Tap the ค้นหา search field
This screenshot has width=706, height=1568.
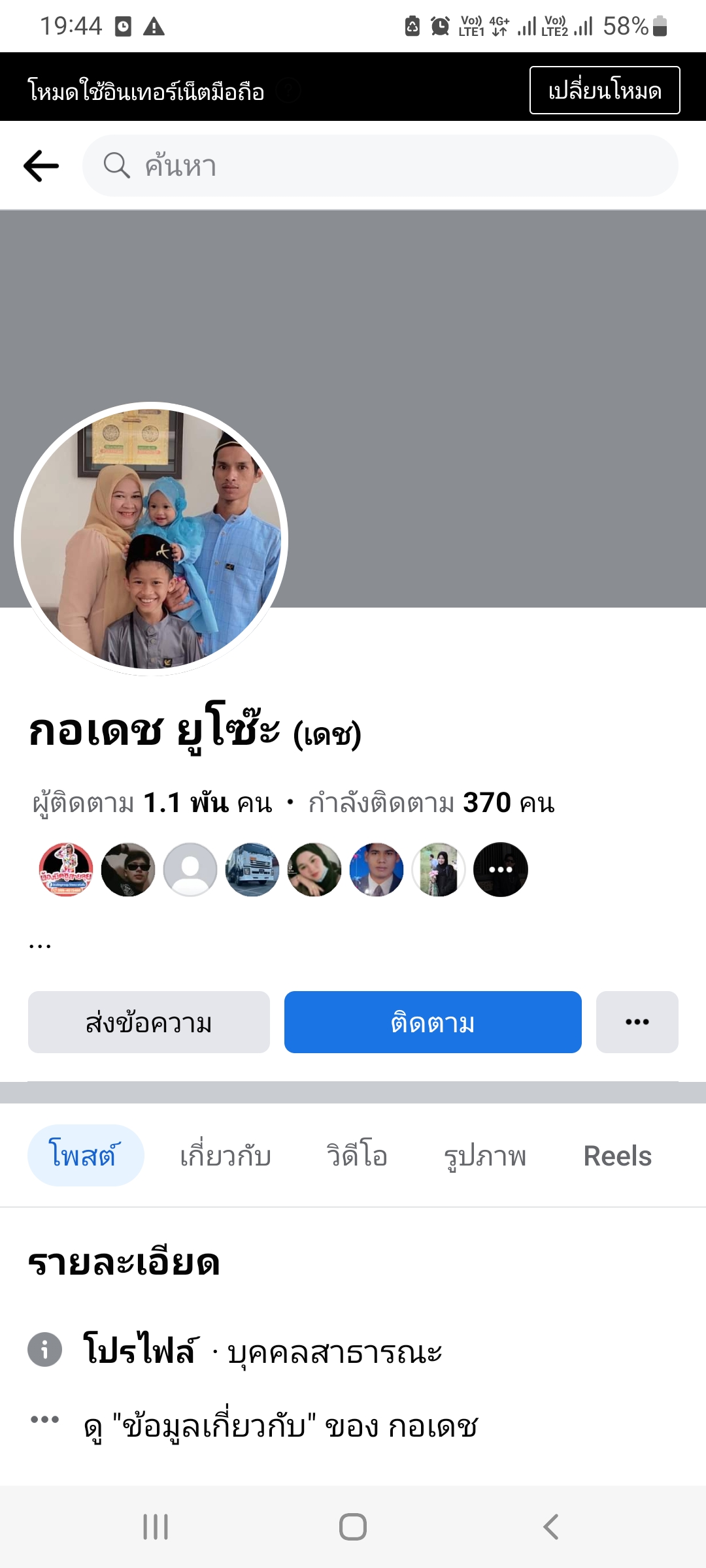coord(379,166)
